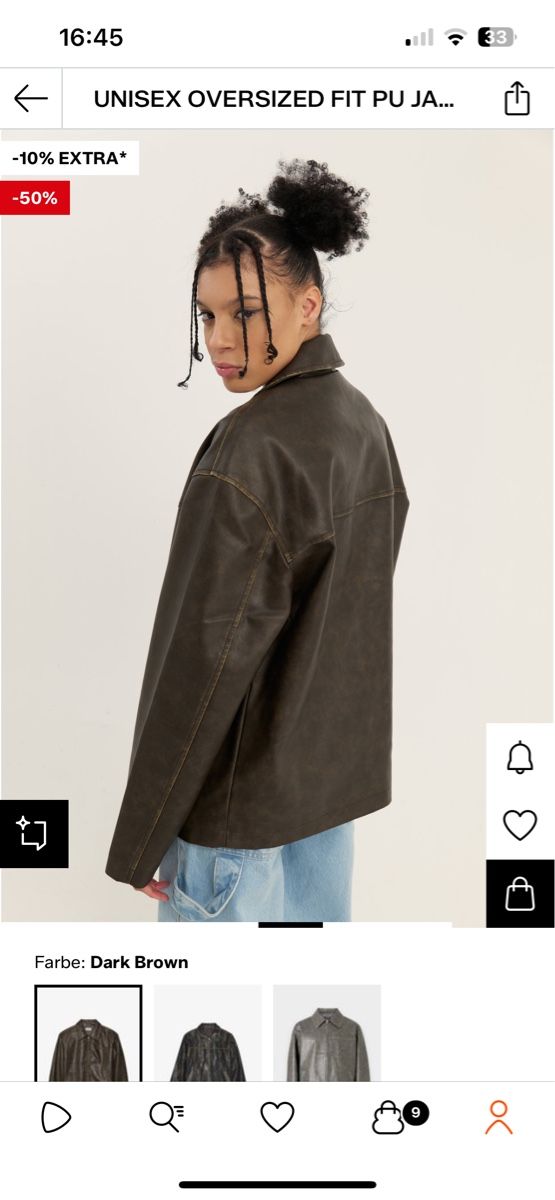Viewport: 555px width, 1200px height.
Task: Add jacket to wishlist with heart icon
Action: (520, 825)
